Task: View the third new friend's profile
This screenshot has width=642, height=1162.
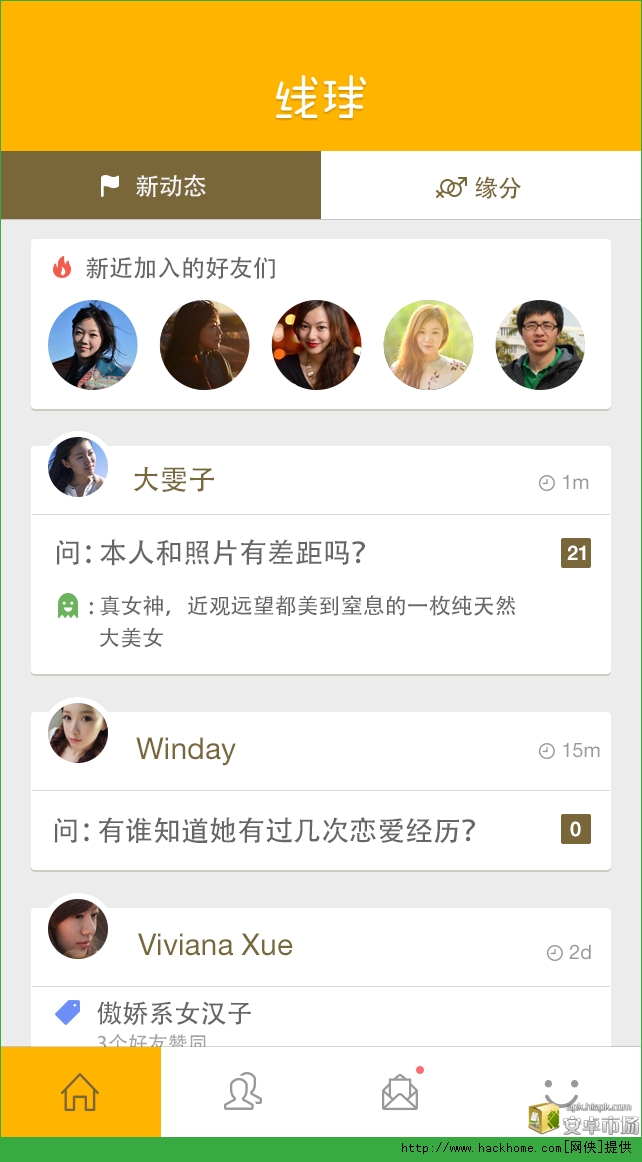Action: 317,345
